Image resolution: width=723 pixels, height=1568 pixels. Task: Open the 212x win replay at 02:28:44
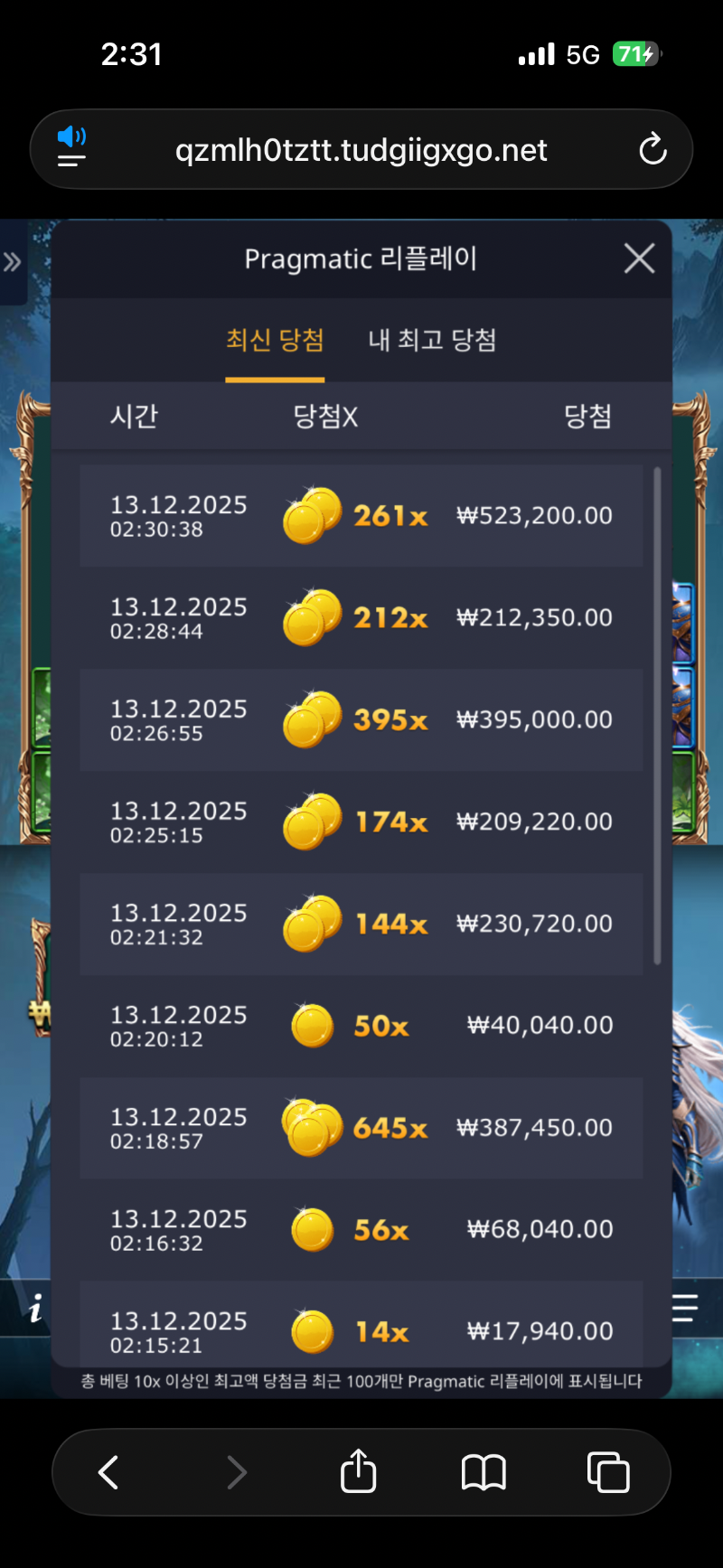[x=361, y=618]
